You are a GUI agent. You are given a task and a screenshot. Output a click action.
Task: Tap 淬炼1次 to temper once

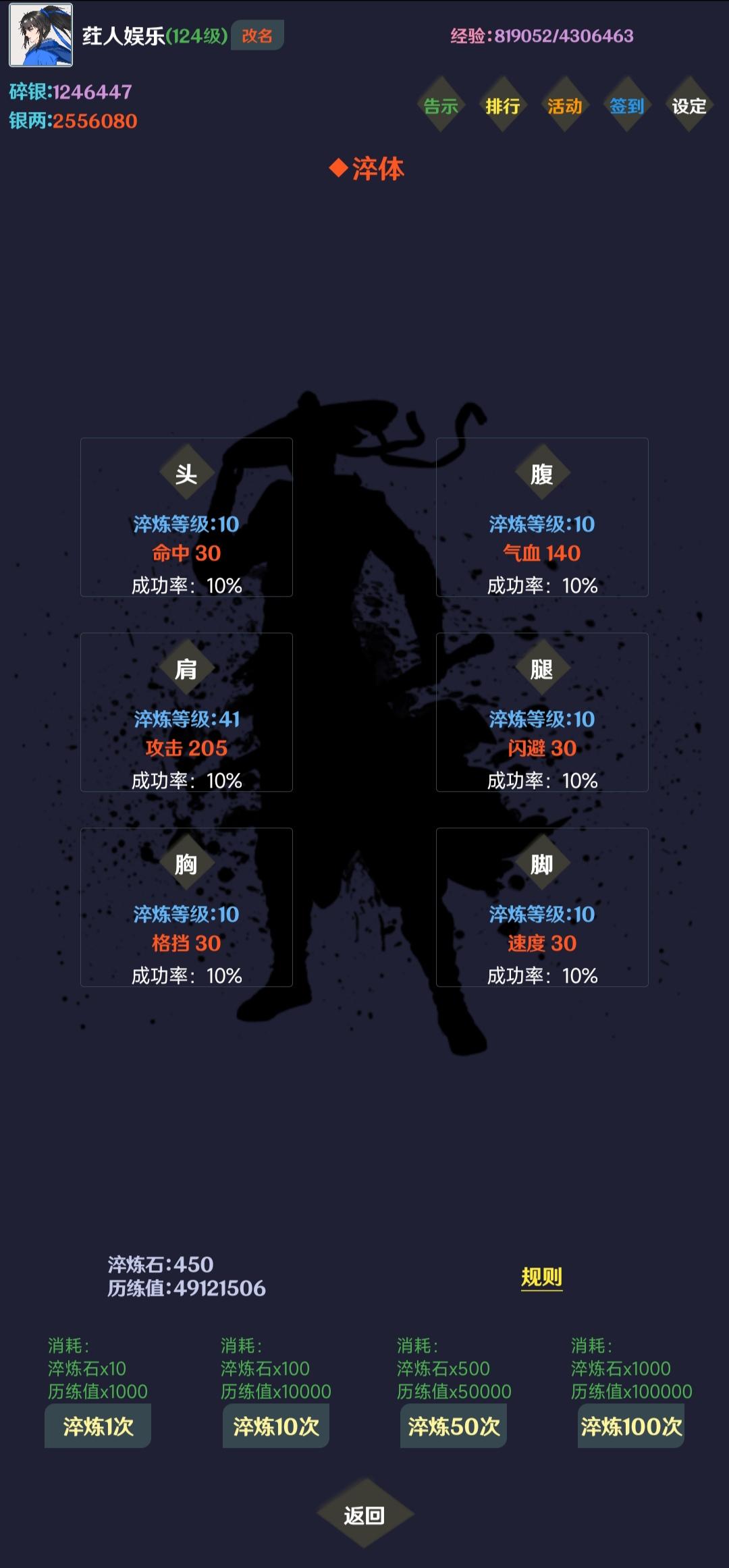pos(98,1426)
